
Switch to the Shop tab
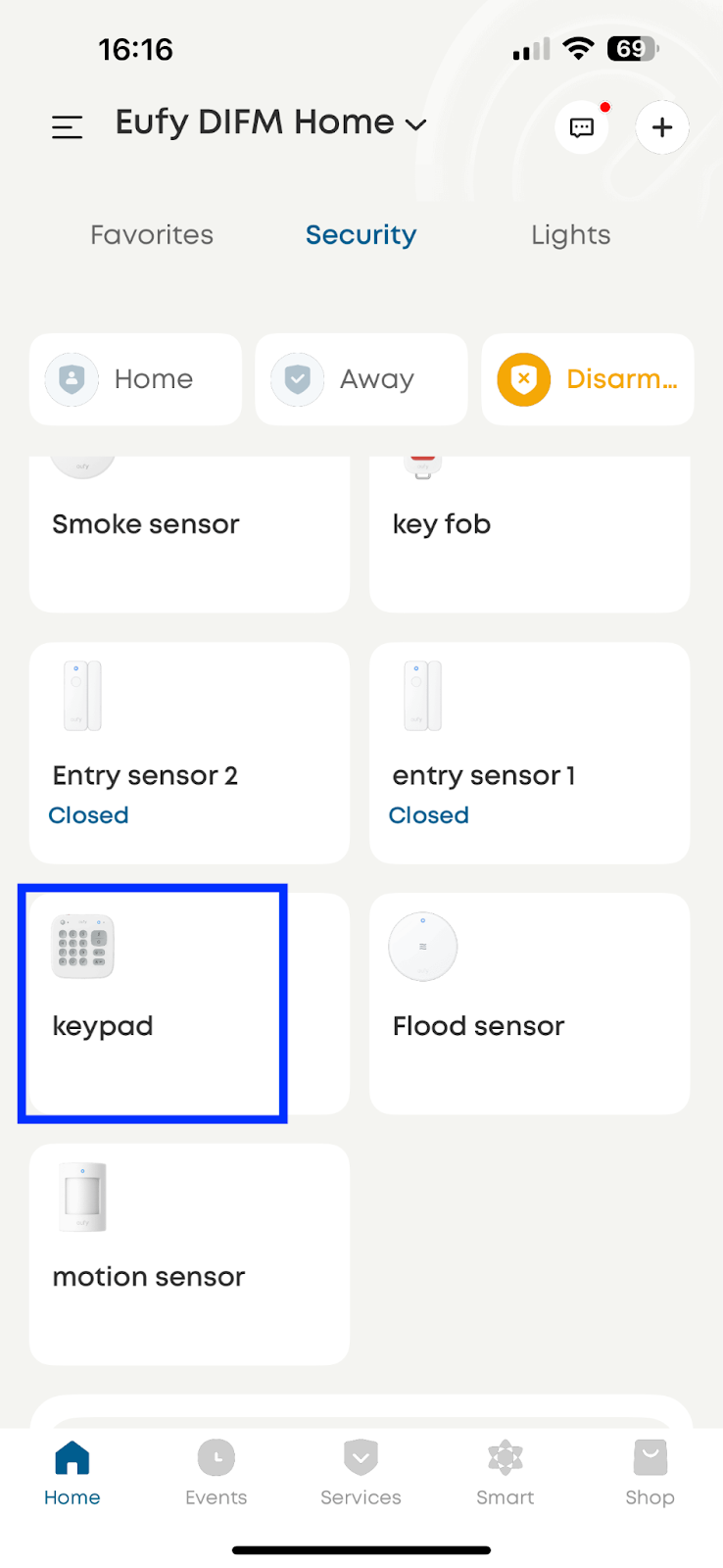pyautogui.click(x=650, y=1472)
